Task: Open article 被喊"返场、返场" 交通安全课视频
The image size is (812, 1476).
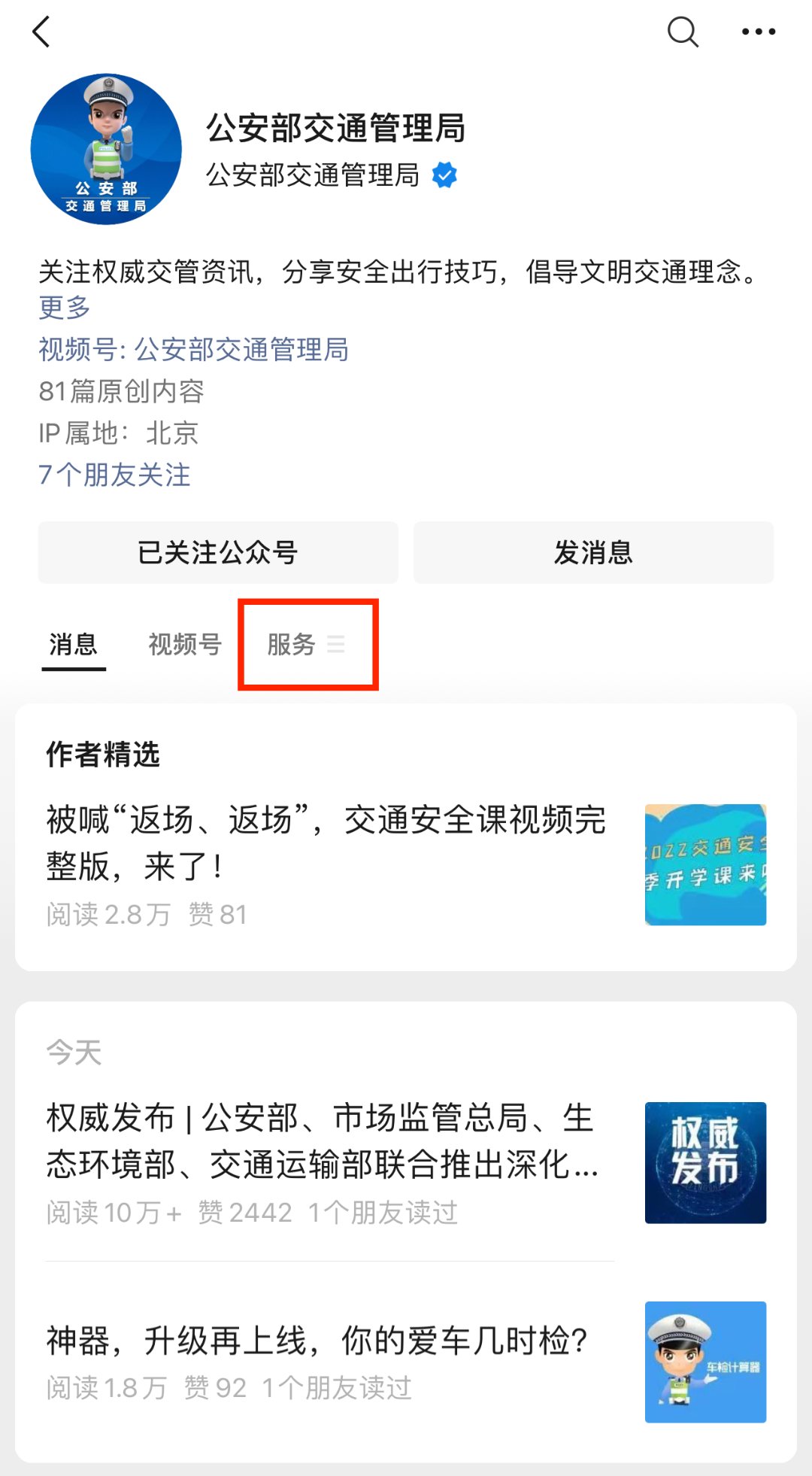Action: point(327,843)
